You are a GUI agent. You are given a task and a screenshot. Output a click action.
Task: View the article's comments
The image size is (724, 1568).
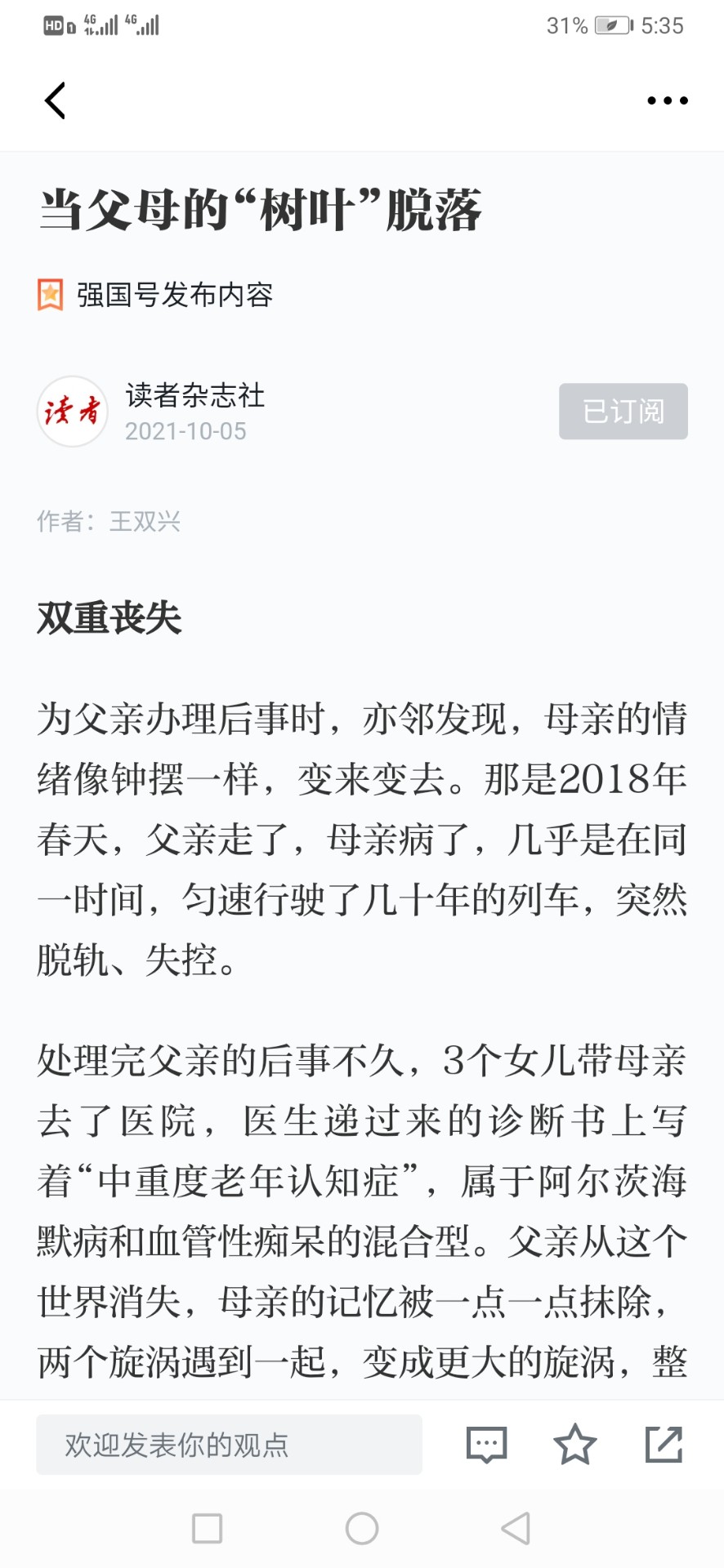coord(486,1445)
